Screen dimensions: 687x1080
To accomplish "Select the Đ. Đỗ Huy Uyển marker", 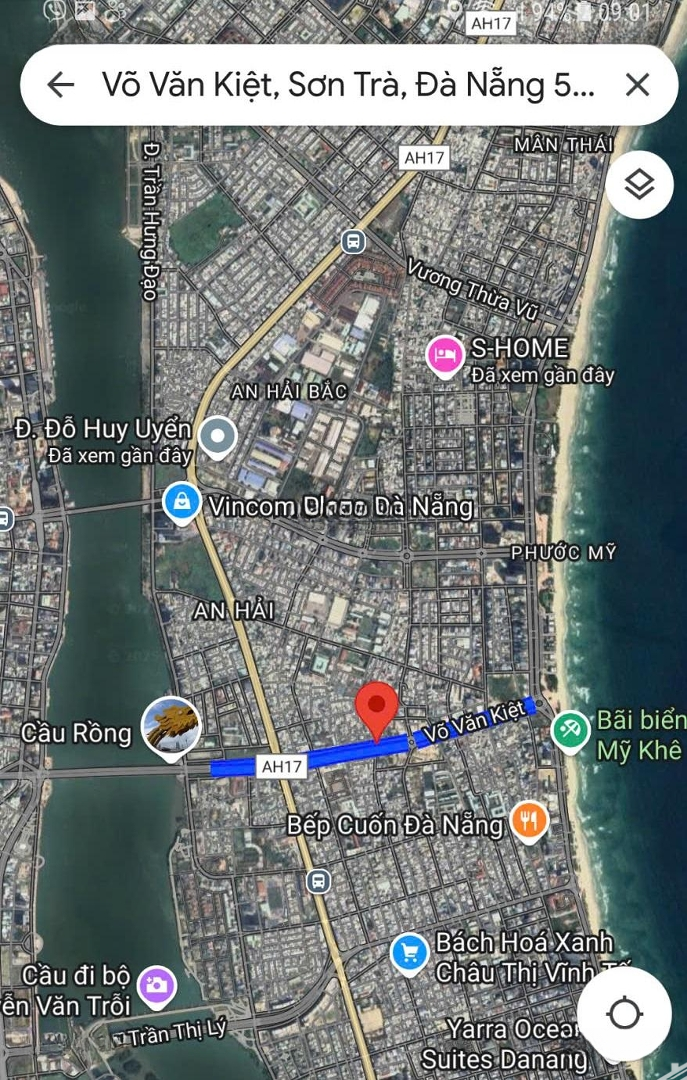I will (217, 437).
